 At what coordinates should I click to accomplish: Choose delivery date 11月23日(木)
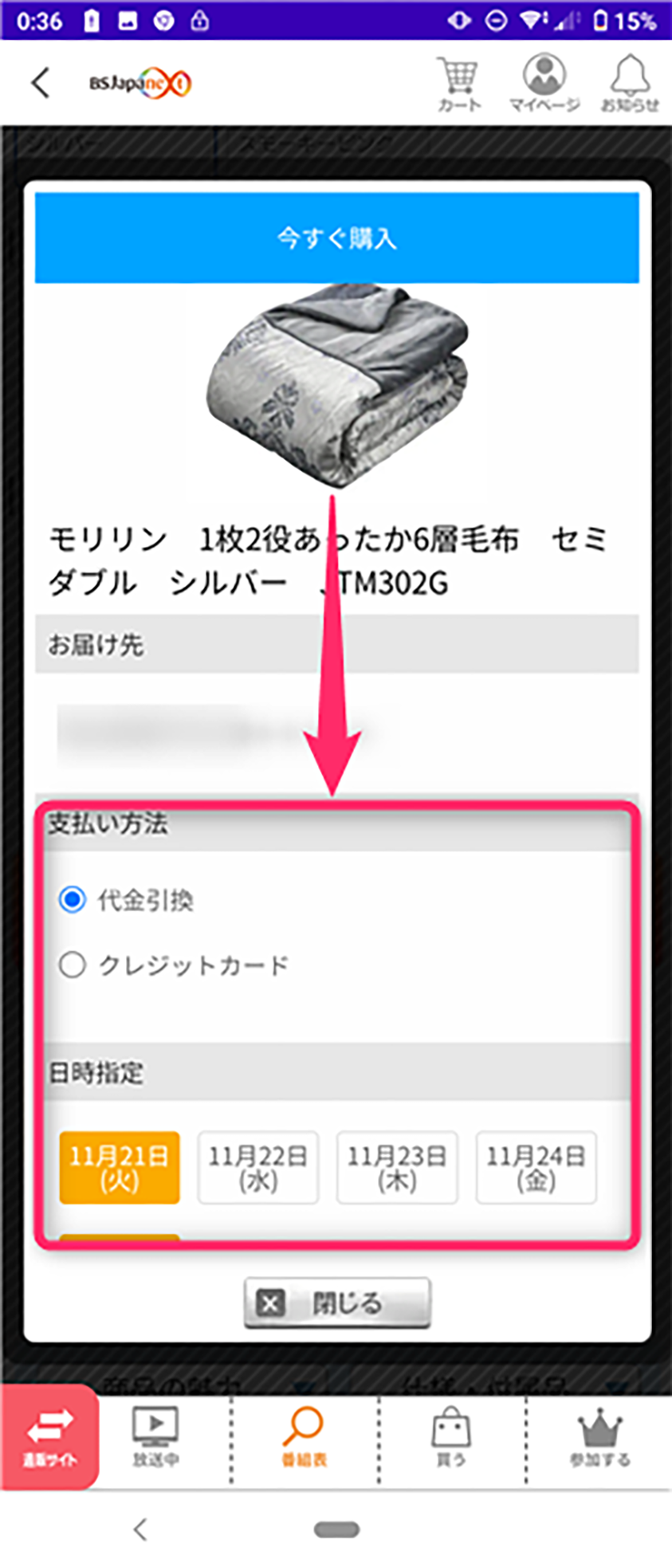pos(397,1167)
